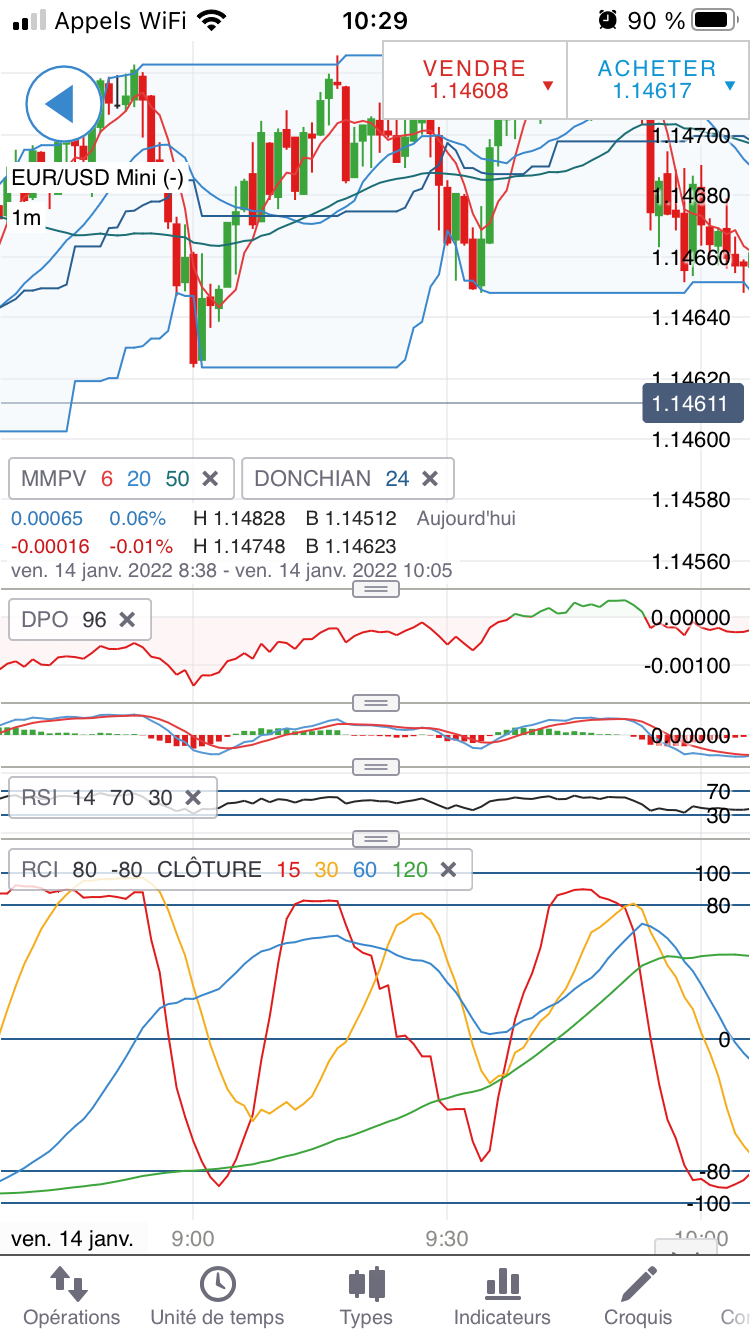Open the Opérations tab

(x=71, y=1297)
